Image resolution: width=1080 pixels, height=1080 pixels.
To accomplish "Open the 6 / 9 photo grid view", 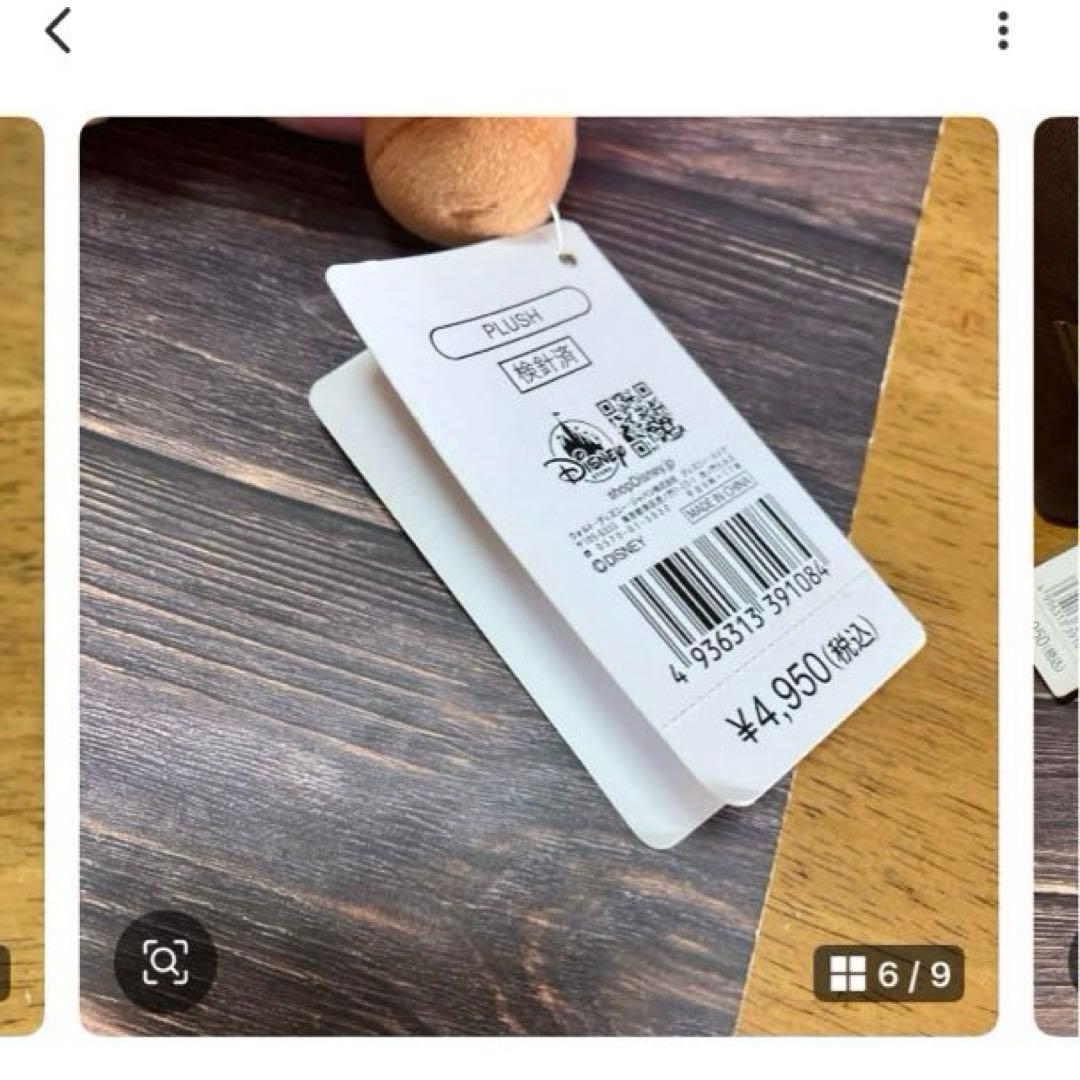I will click(x=889, y=973).
